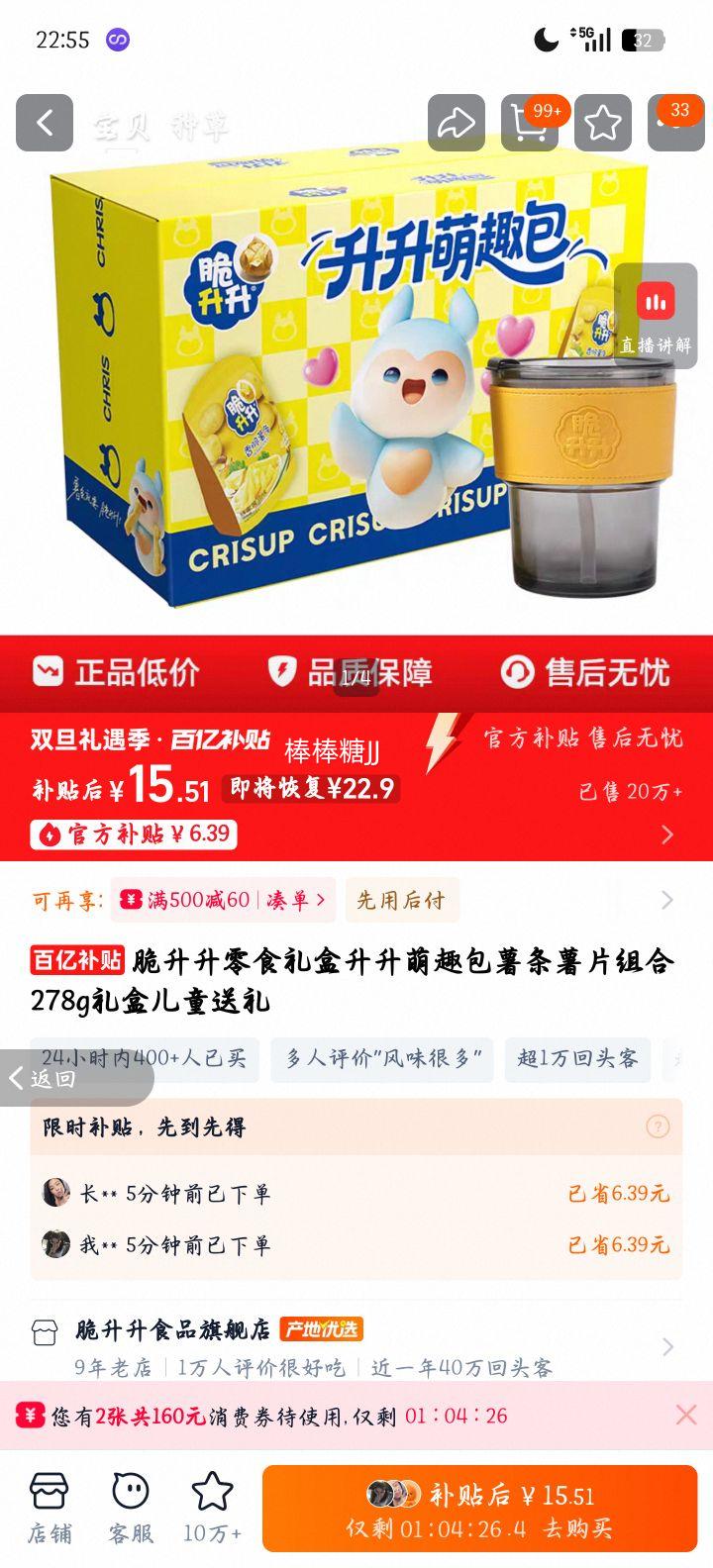Tap the 多人评价风味很多 review tab

tap(382, 1060)
